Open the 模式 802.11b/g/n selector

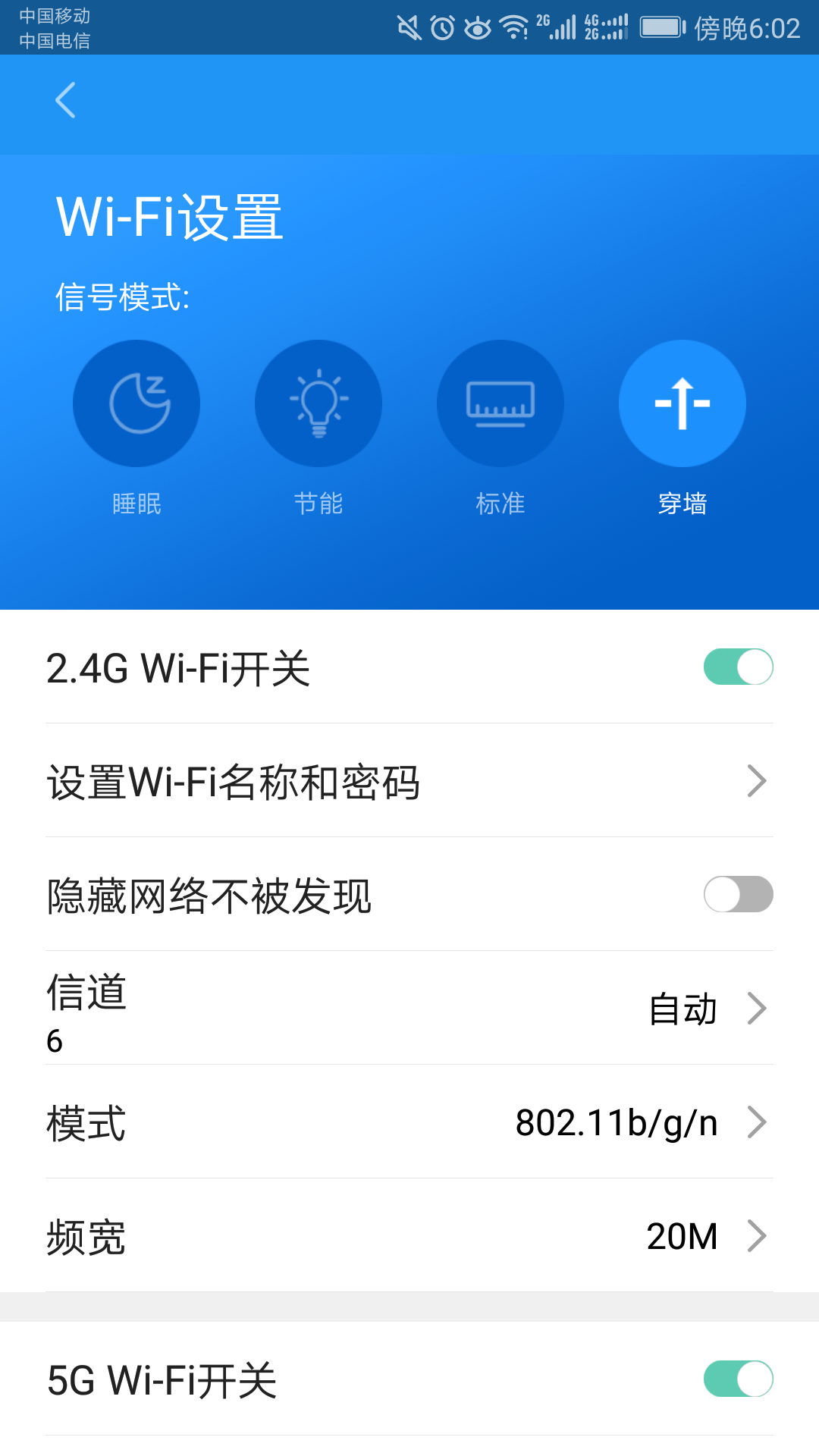(409, 1123)
